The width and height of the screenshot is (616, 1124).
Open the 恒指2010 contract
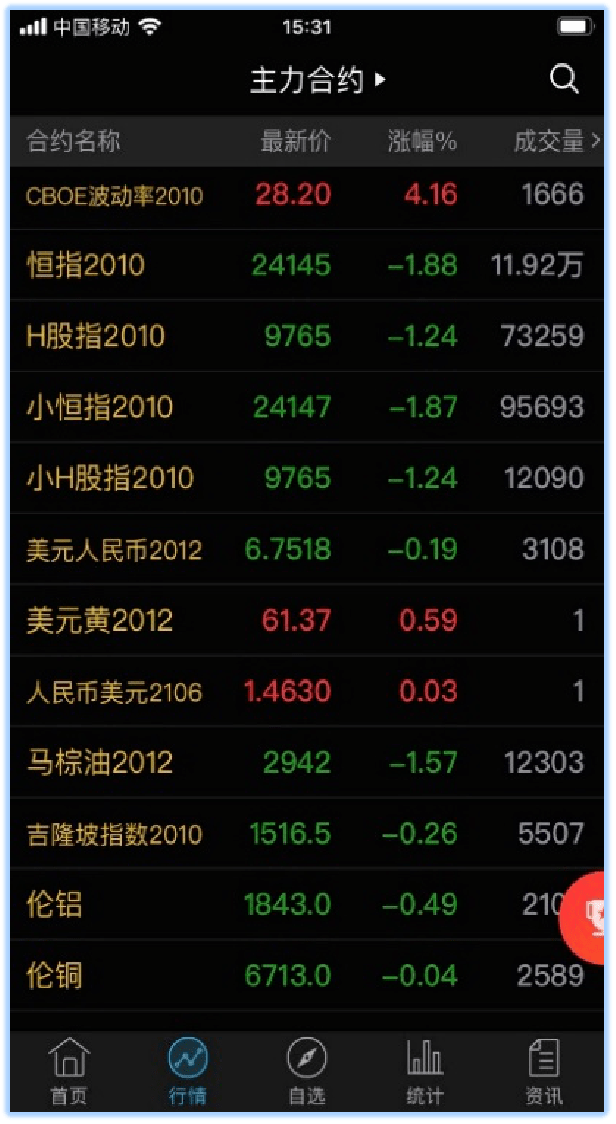pyautogui.click(x=307, y=265)
